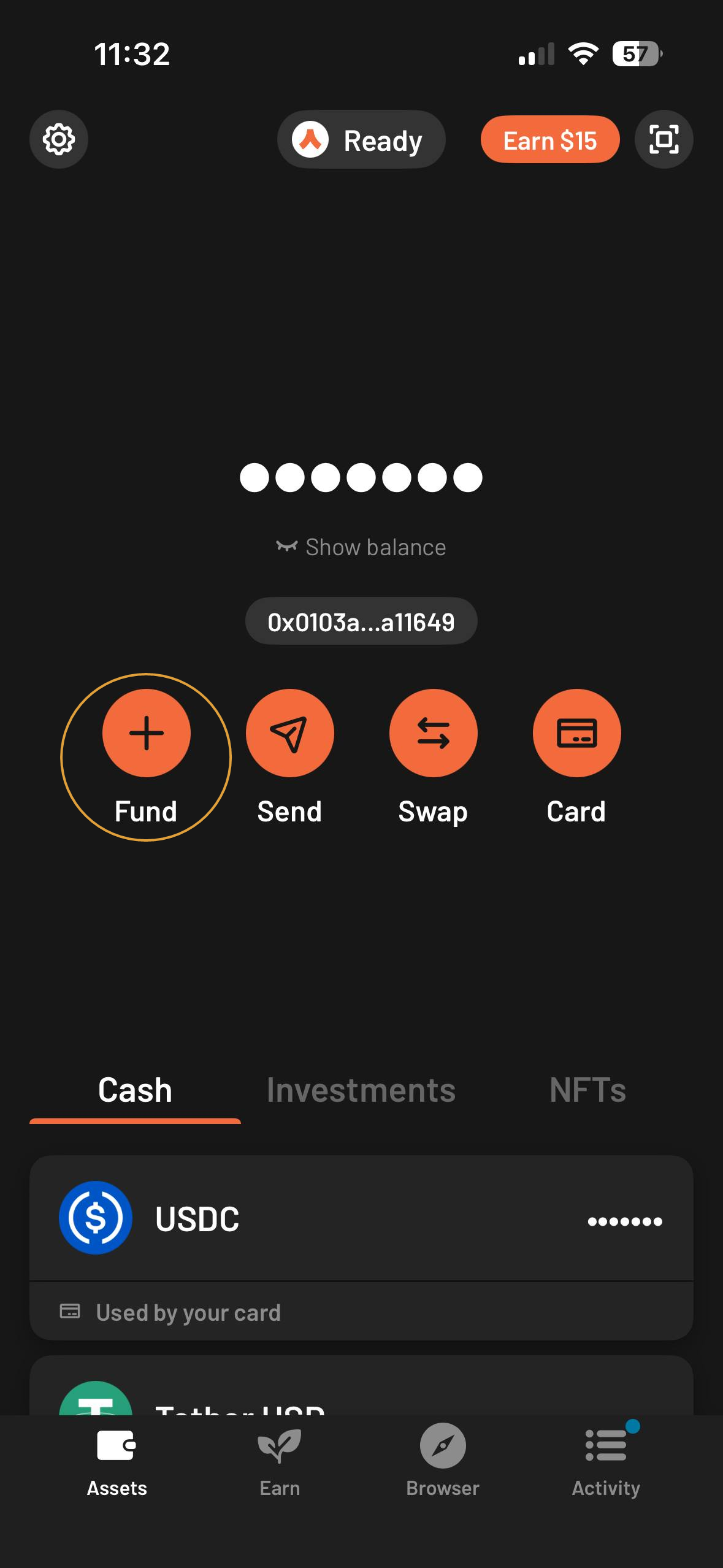
Task: Open the USDC asset card
Action: click(x=361, y=1218)
